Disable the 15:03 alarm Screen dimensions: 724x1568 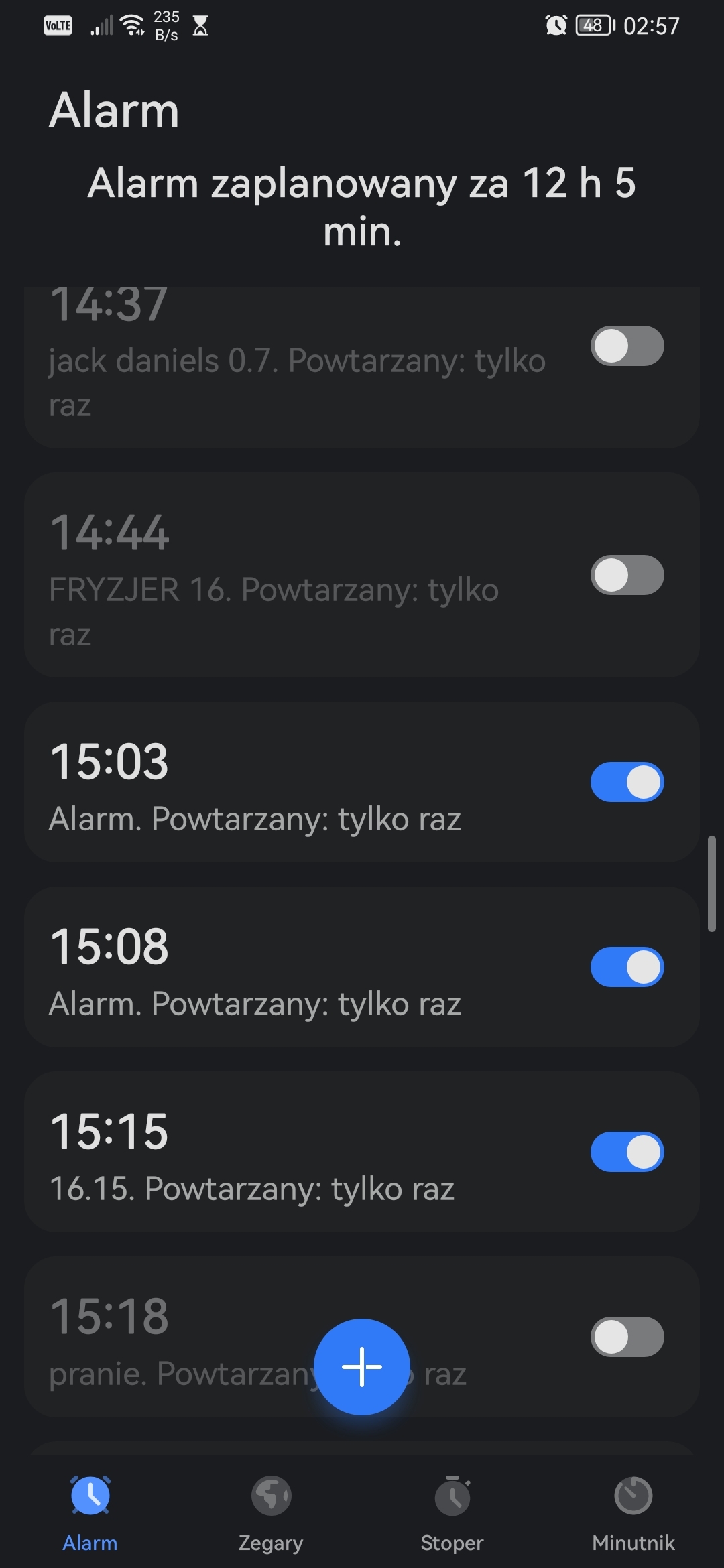click(x=627, y=782)
